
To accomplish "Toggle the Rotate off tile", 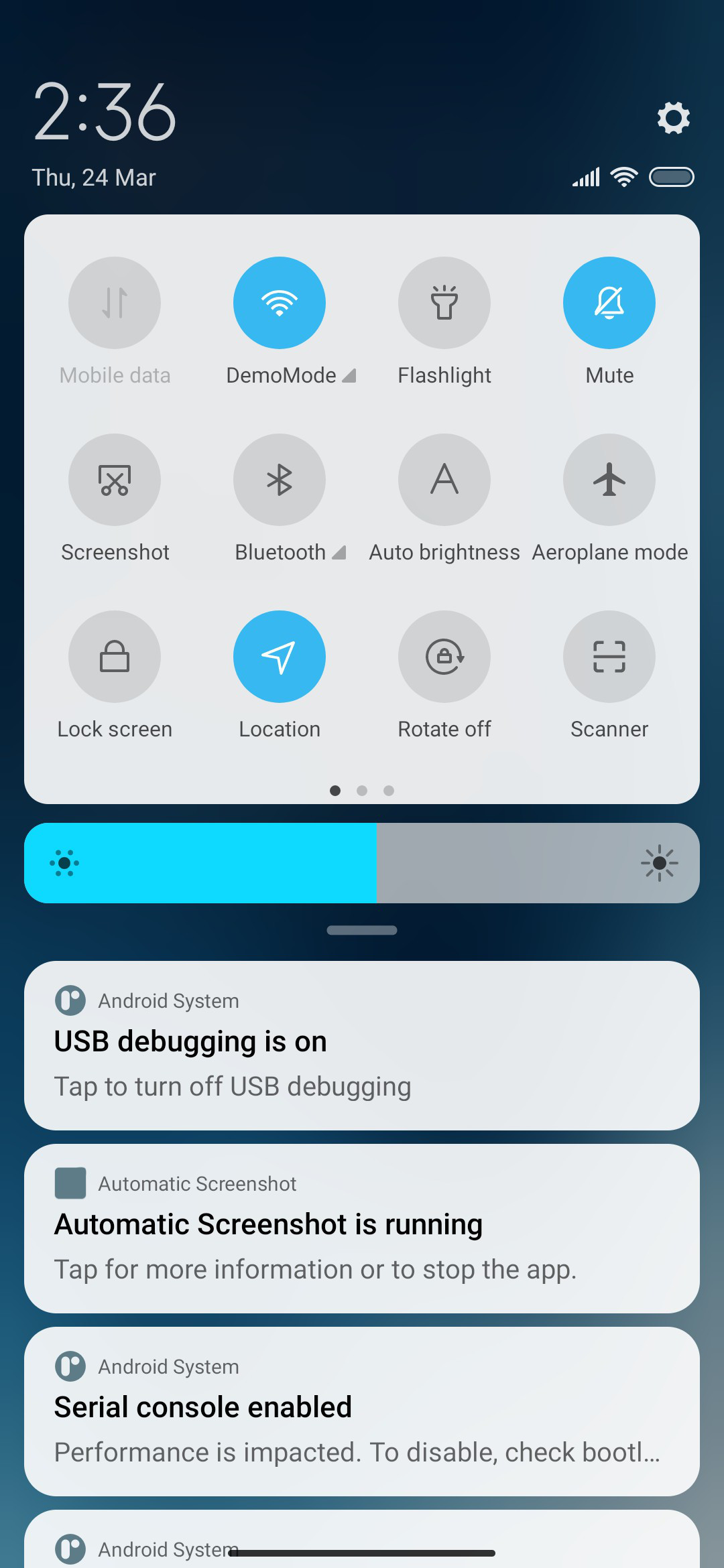I will coord(444,657).
